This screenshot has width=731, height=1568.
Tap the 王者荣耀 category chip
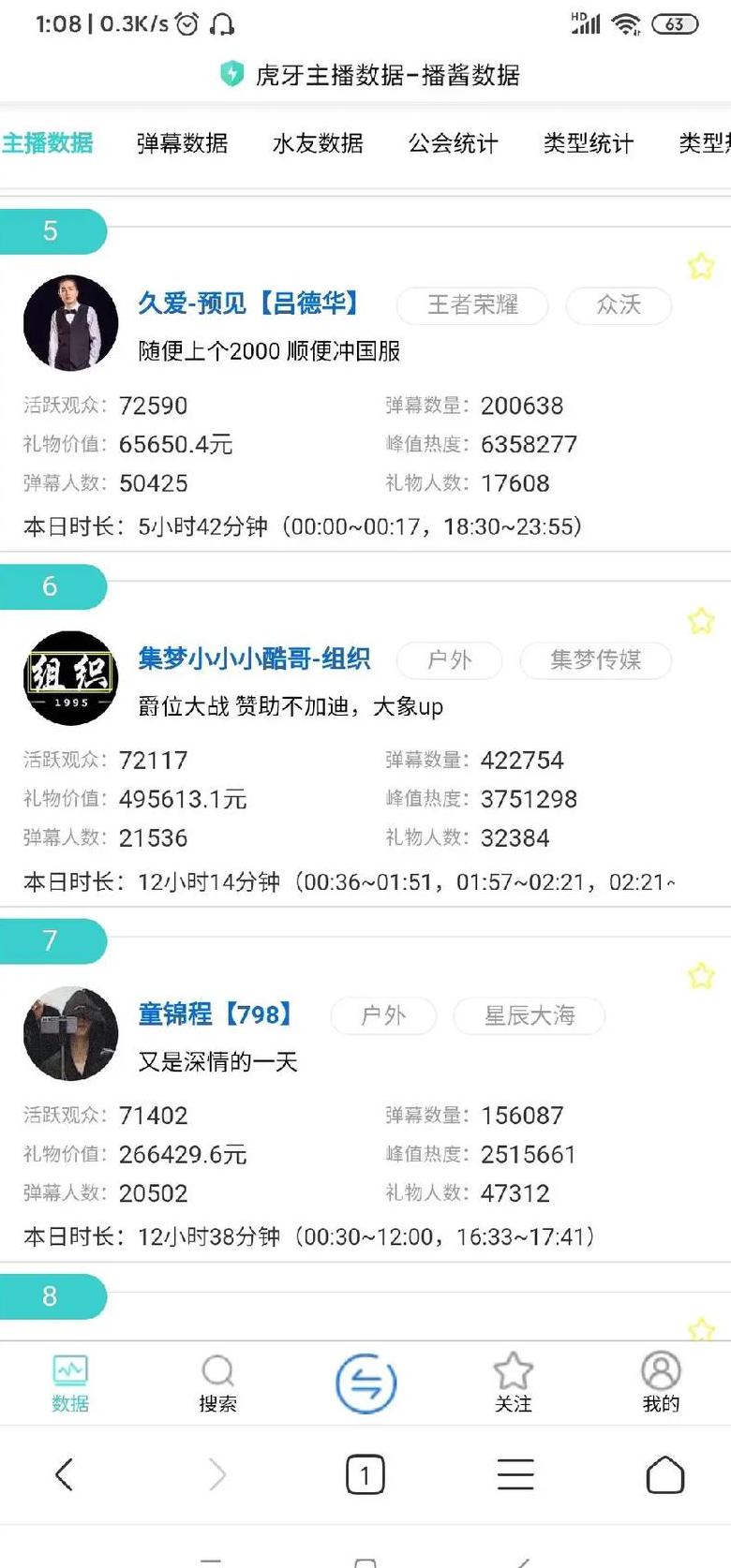click(472, 305)
